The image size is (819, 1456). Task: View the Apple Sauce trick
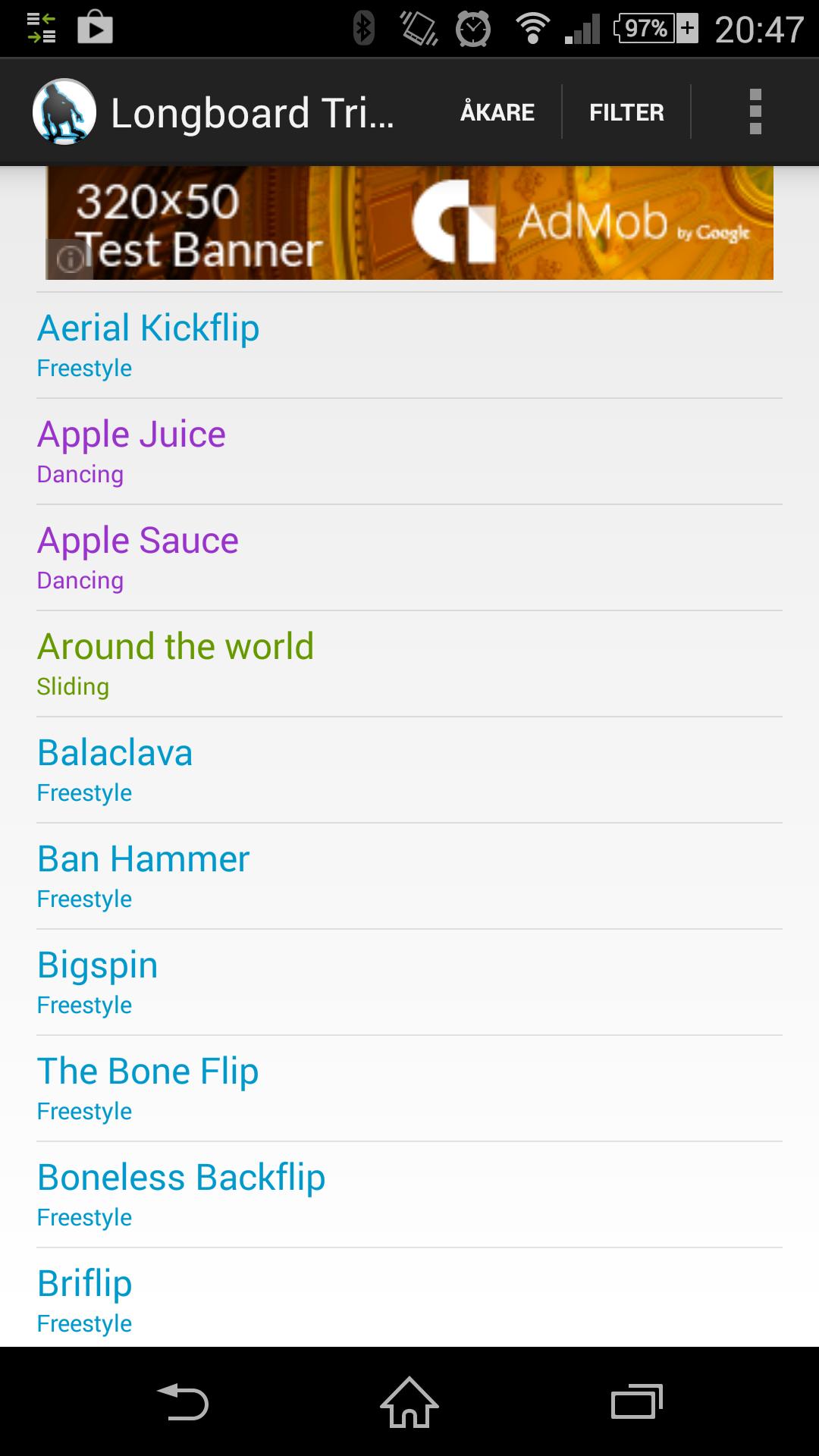tap(409, 557)
